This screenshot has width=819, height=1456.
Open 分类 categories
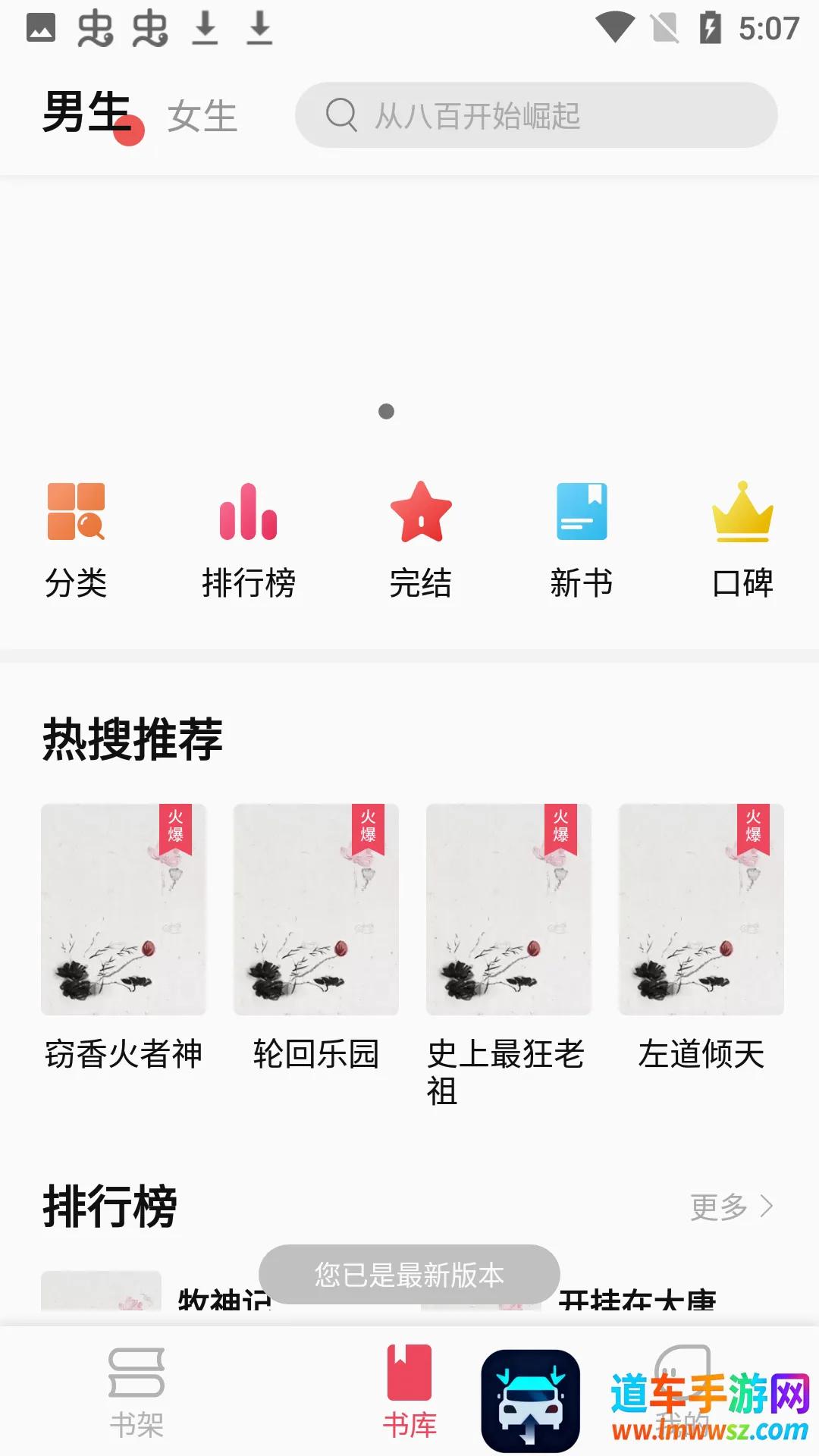point(76,540)
